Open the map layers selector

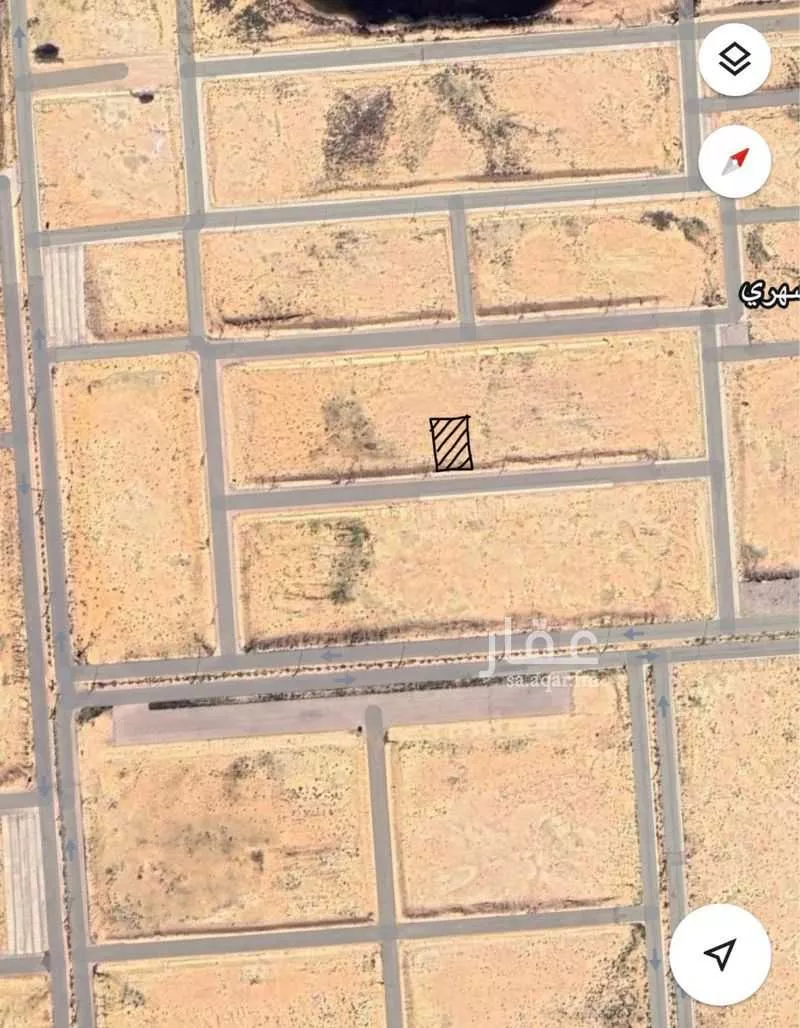click(734, 60)
